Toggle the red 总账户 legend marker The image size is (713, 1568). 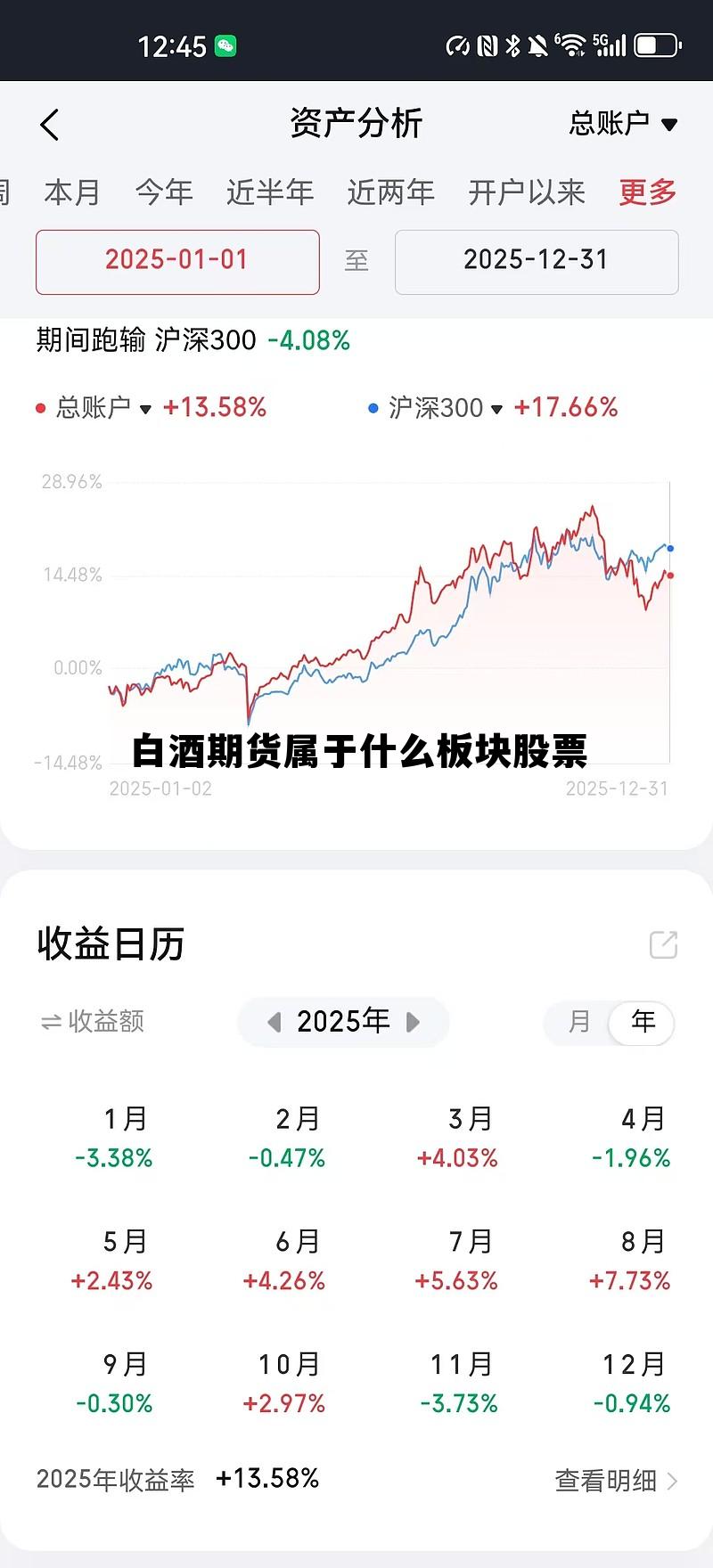point(38,407)
